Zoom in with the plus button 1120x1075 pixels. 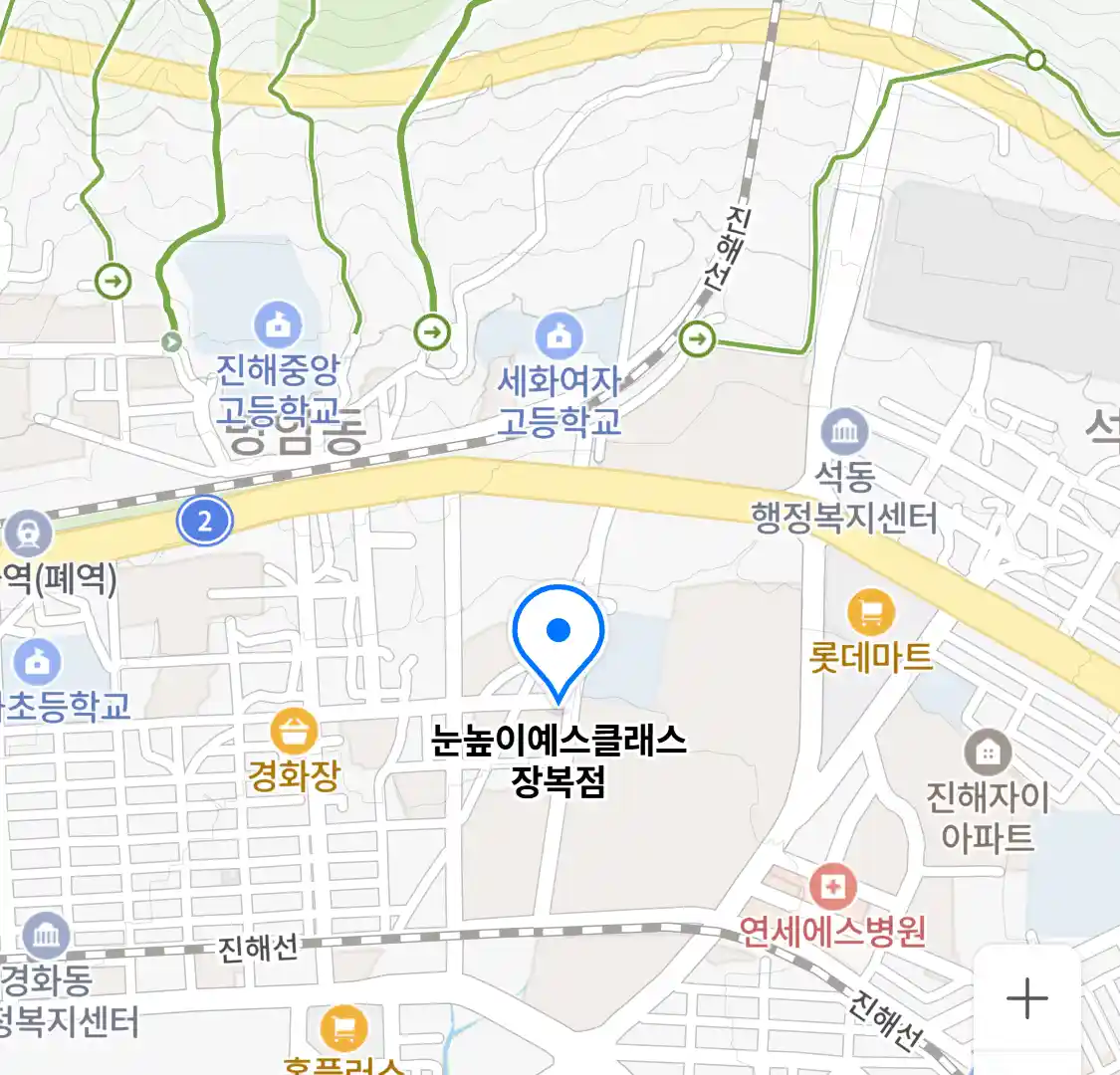[x=1026, y=998]
